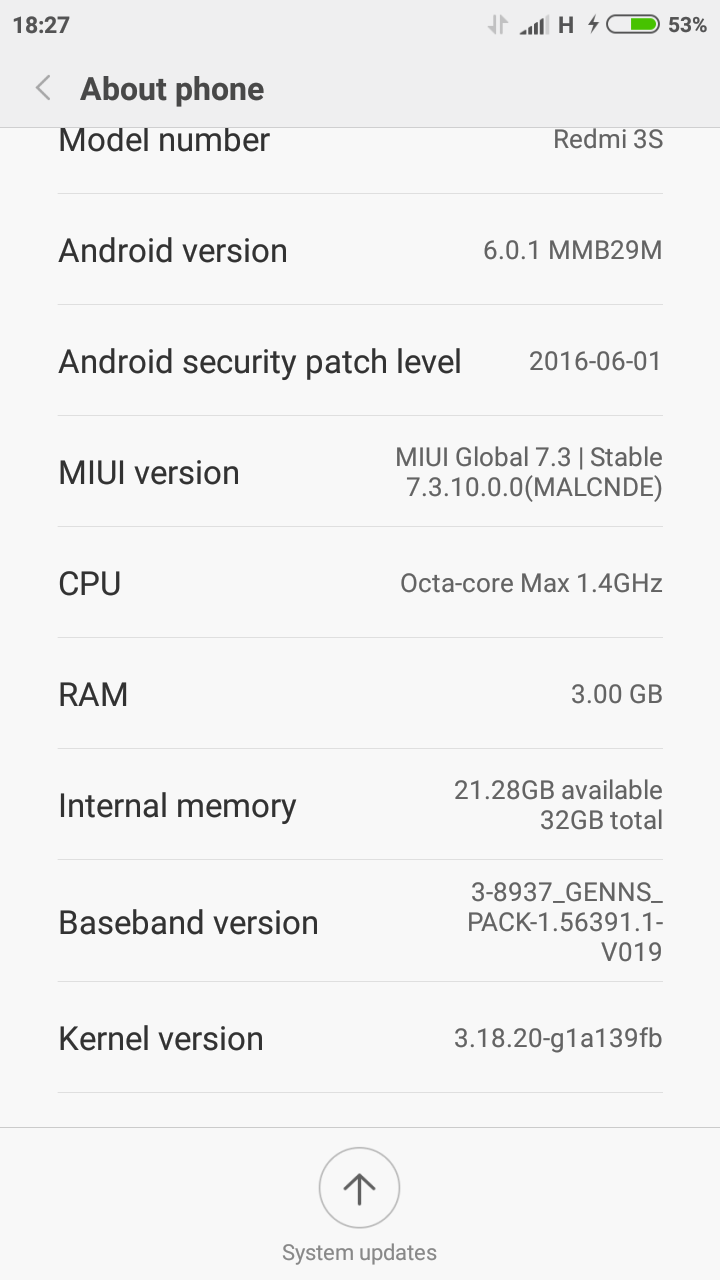The height and width of the screenshot is (1280, 720).
Task: Tap the Baseband version row
Action: point(360,921)
